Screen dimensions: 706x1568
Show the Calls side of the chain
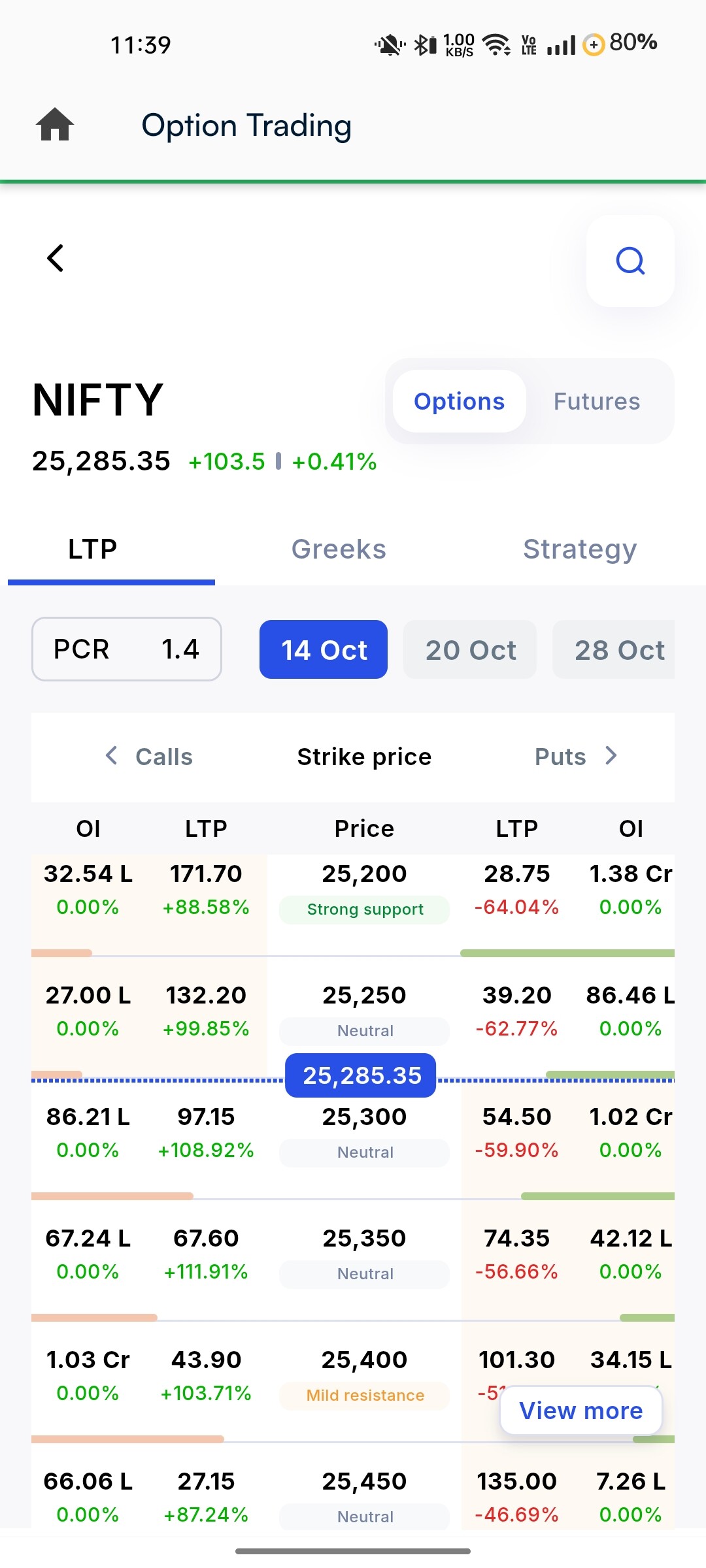[x=149, y=757]
